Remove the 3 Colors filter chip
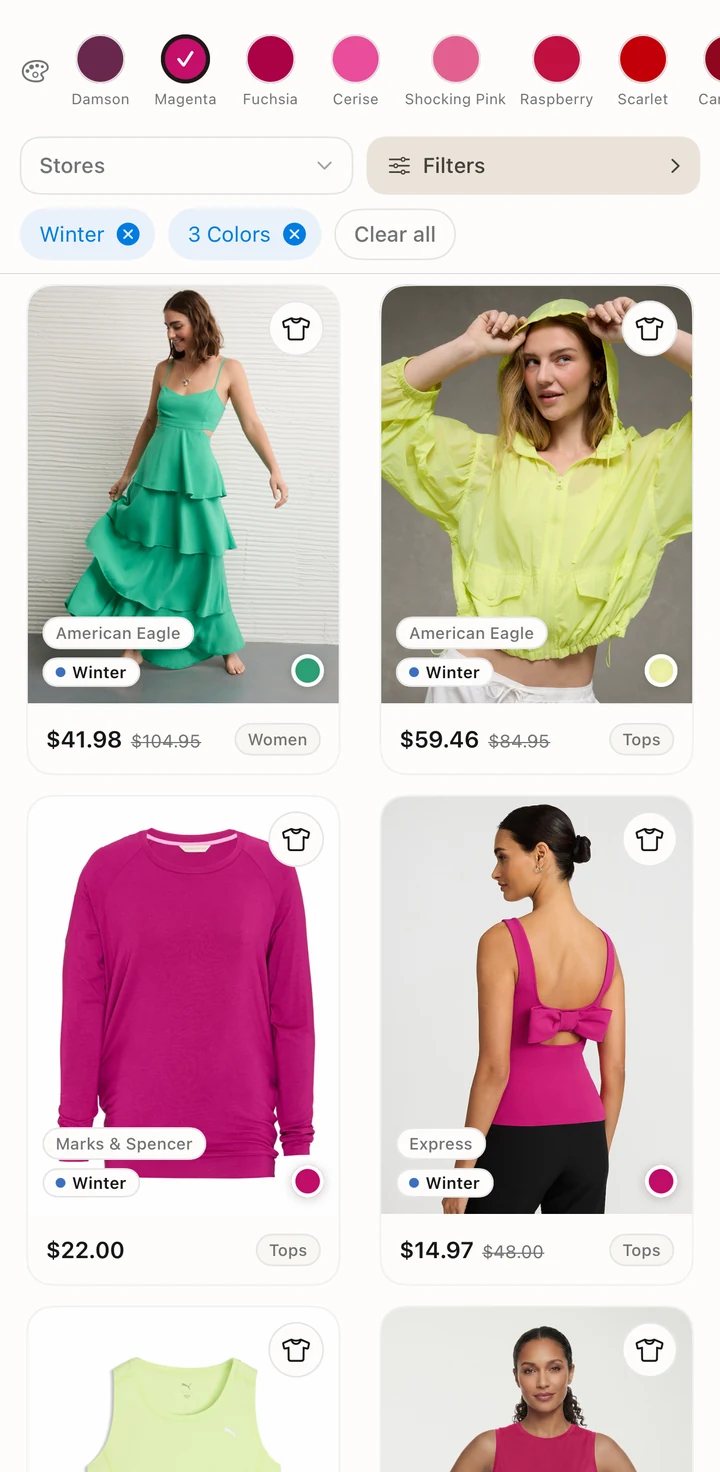The width and height of the screenshot is (720, 1472). pos(294,234)
